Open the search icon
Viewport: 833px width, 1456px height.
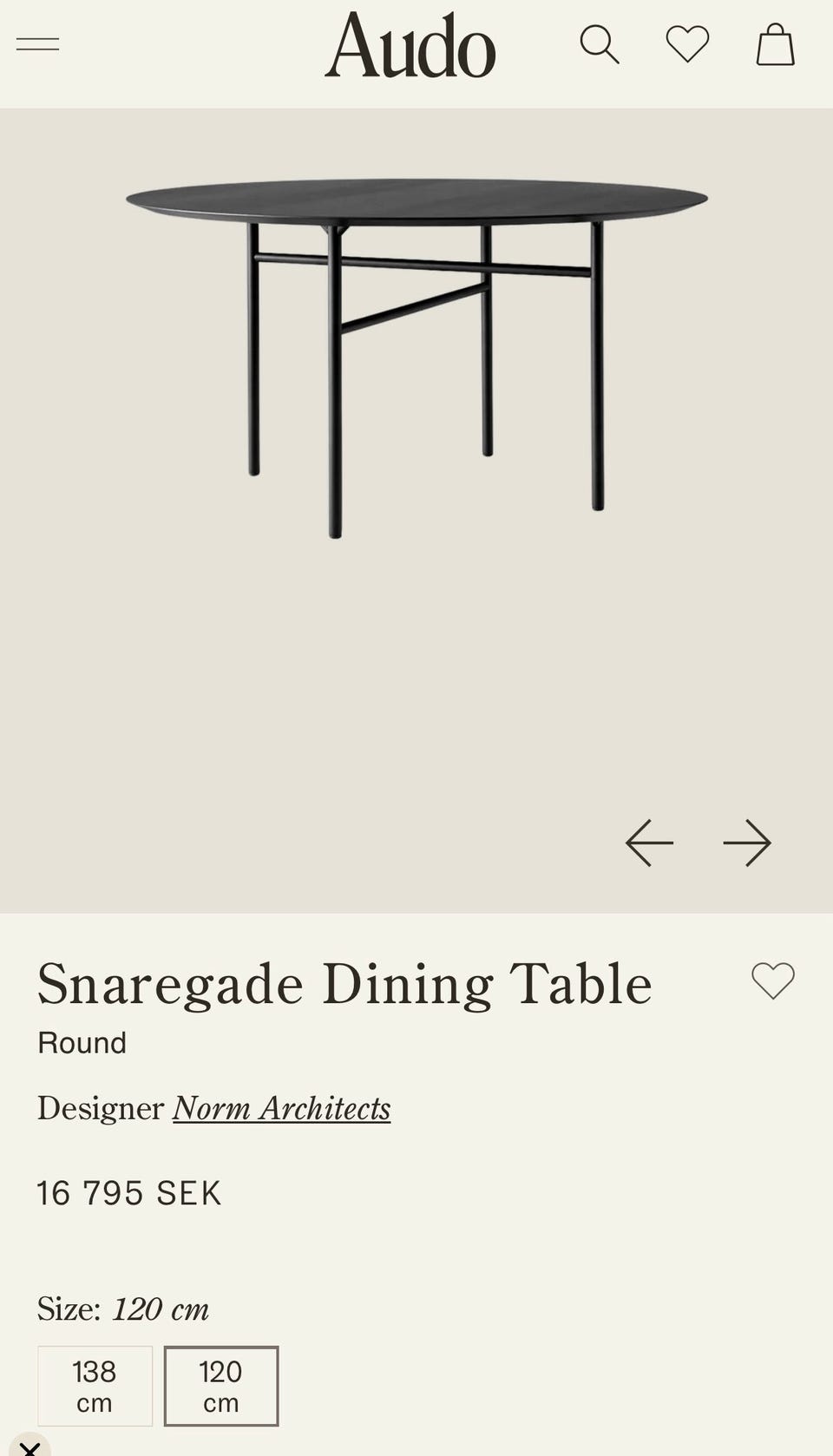(x=600, y=44)
